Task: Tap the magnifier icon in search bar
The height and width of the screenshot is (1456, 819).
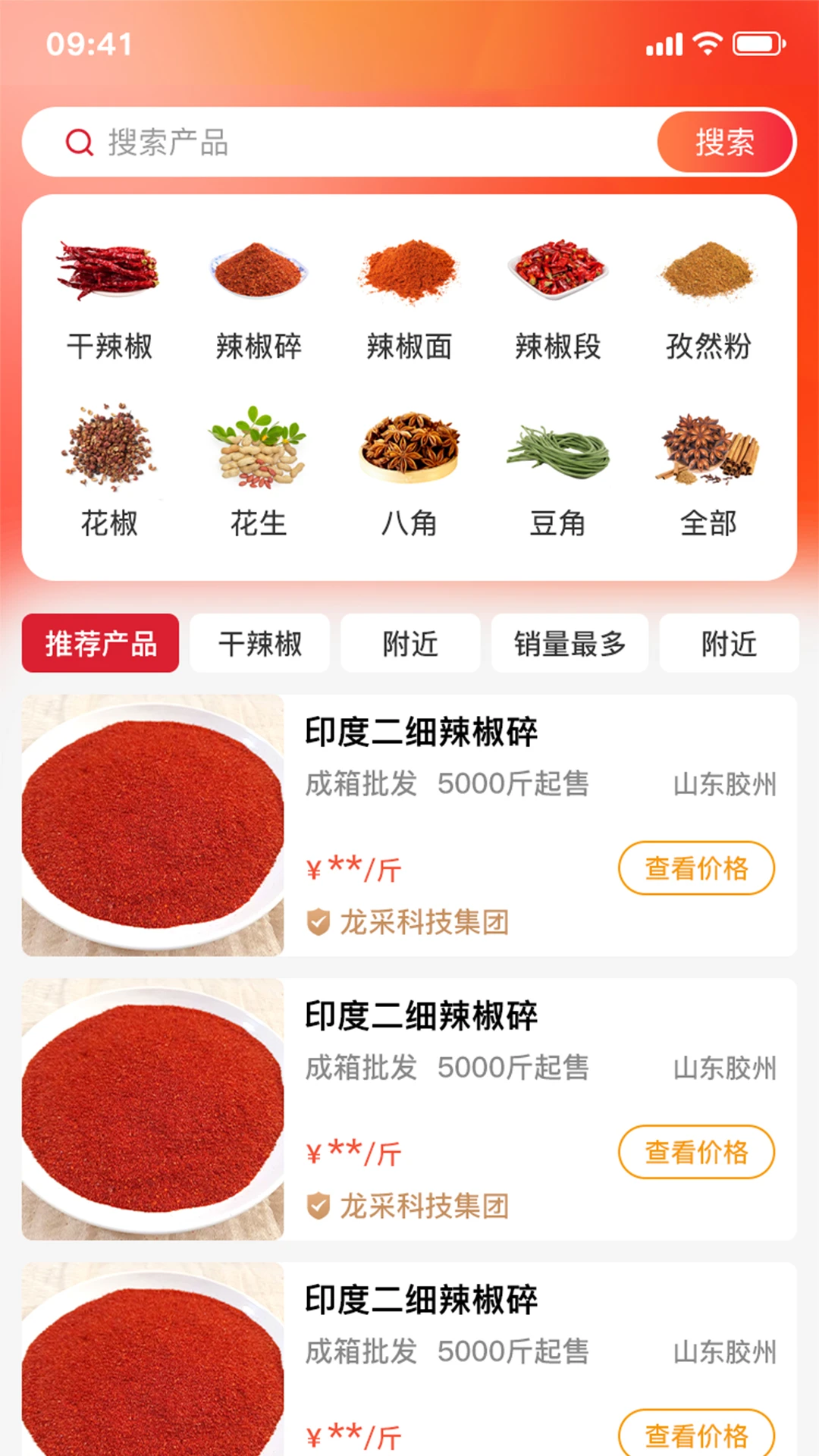Action: pos(77,142)
